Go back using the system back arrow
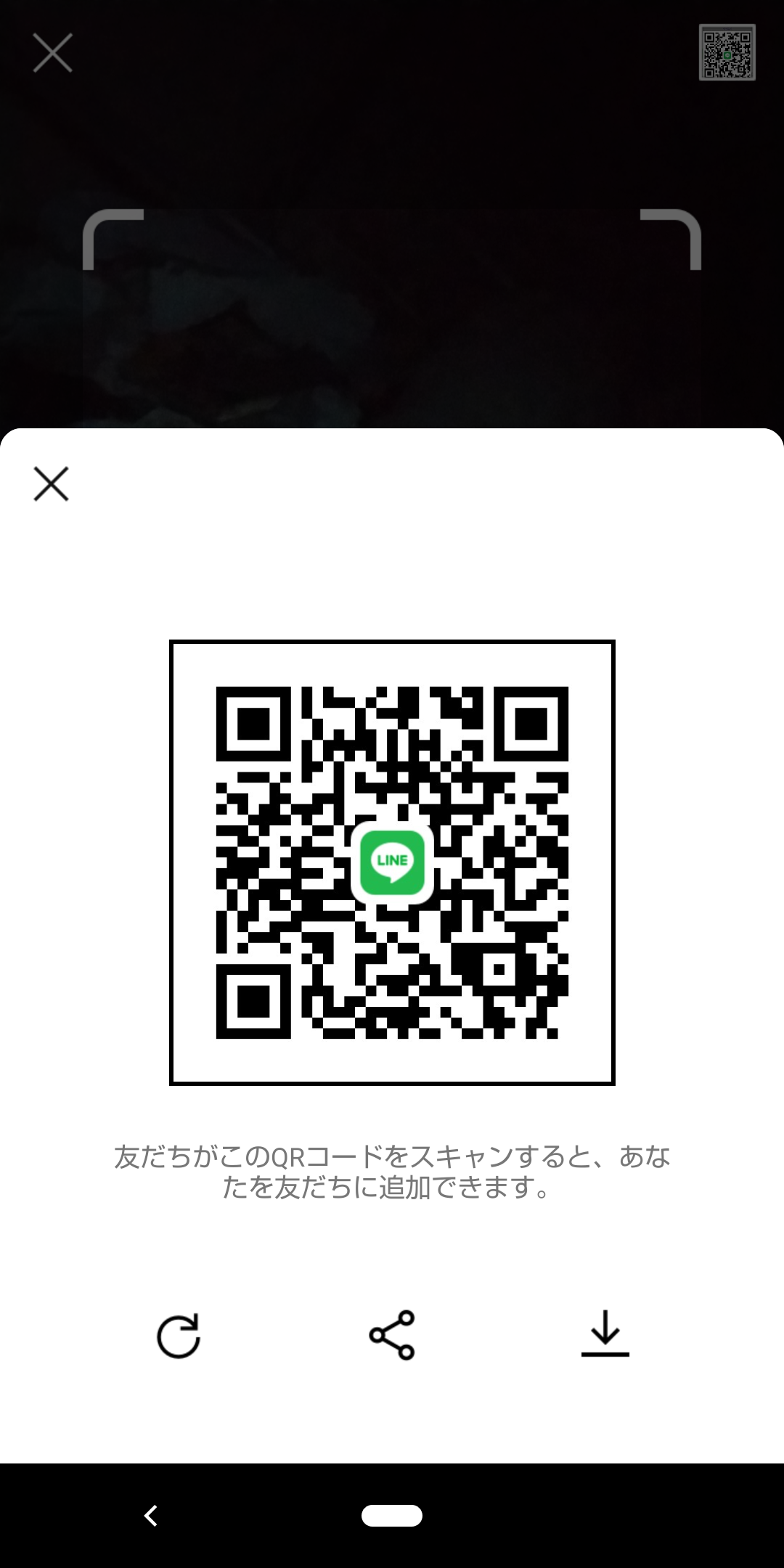This screenshot has width=784, height=1568. 151,1515
